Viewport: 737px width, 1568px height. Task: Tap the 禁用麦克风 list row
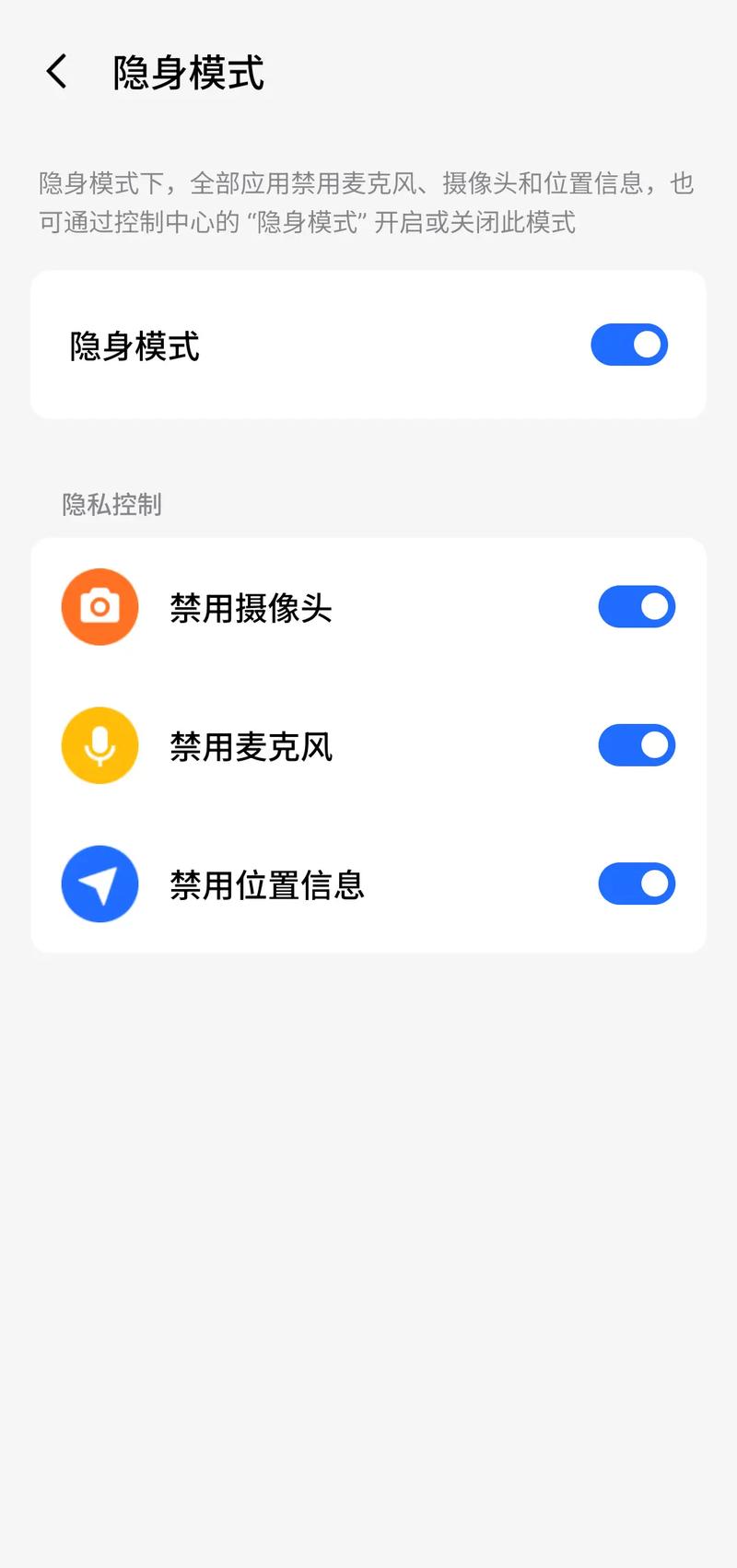point(368,744)
